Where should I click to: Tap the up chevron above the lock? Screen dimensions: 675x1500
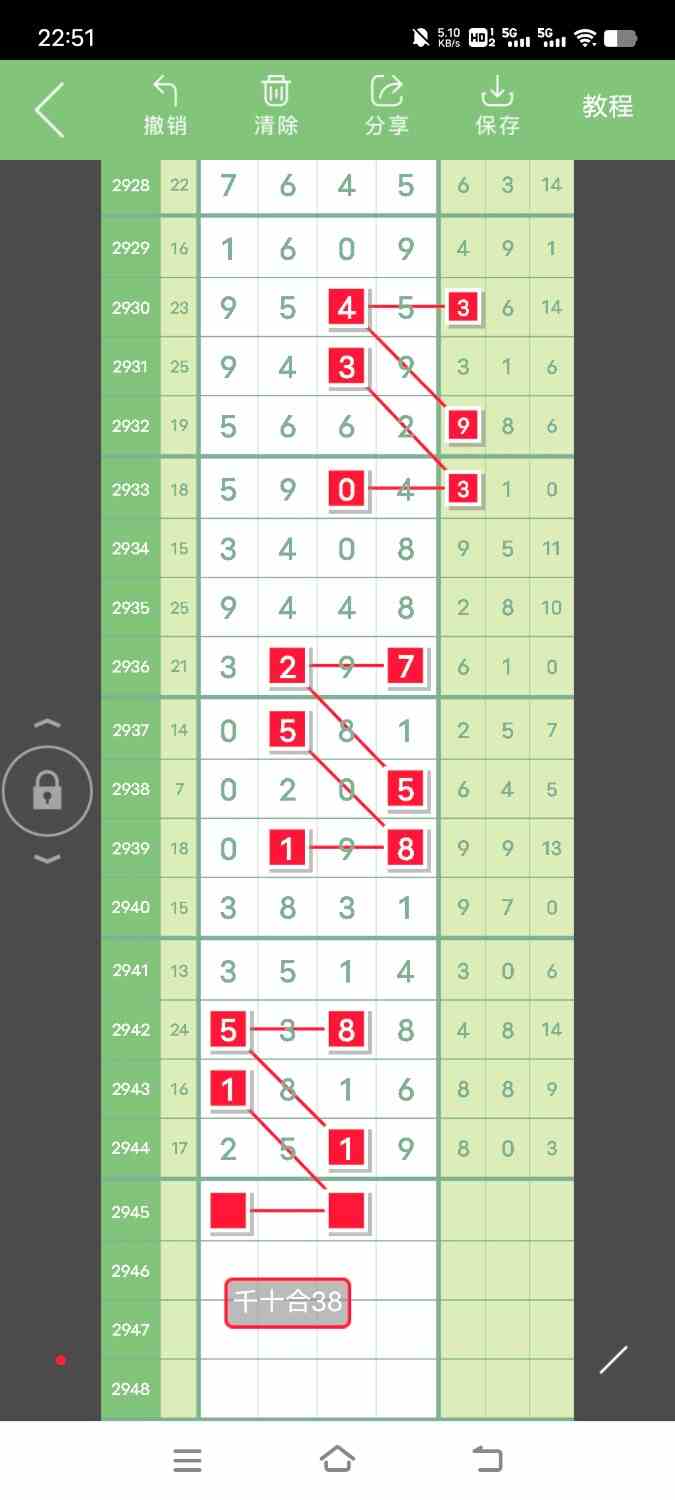click(x=47, y=723)
